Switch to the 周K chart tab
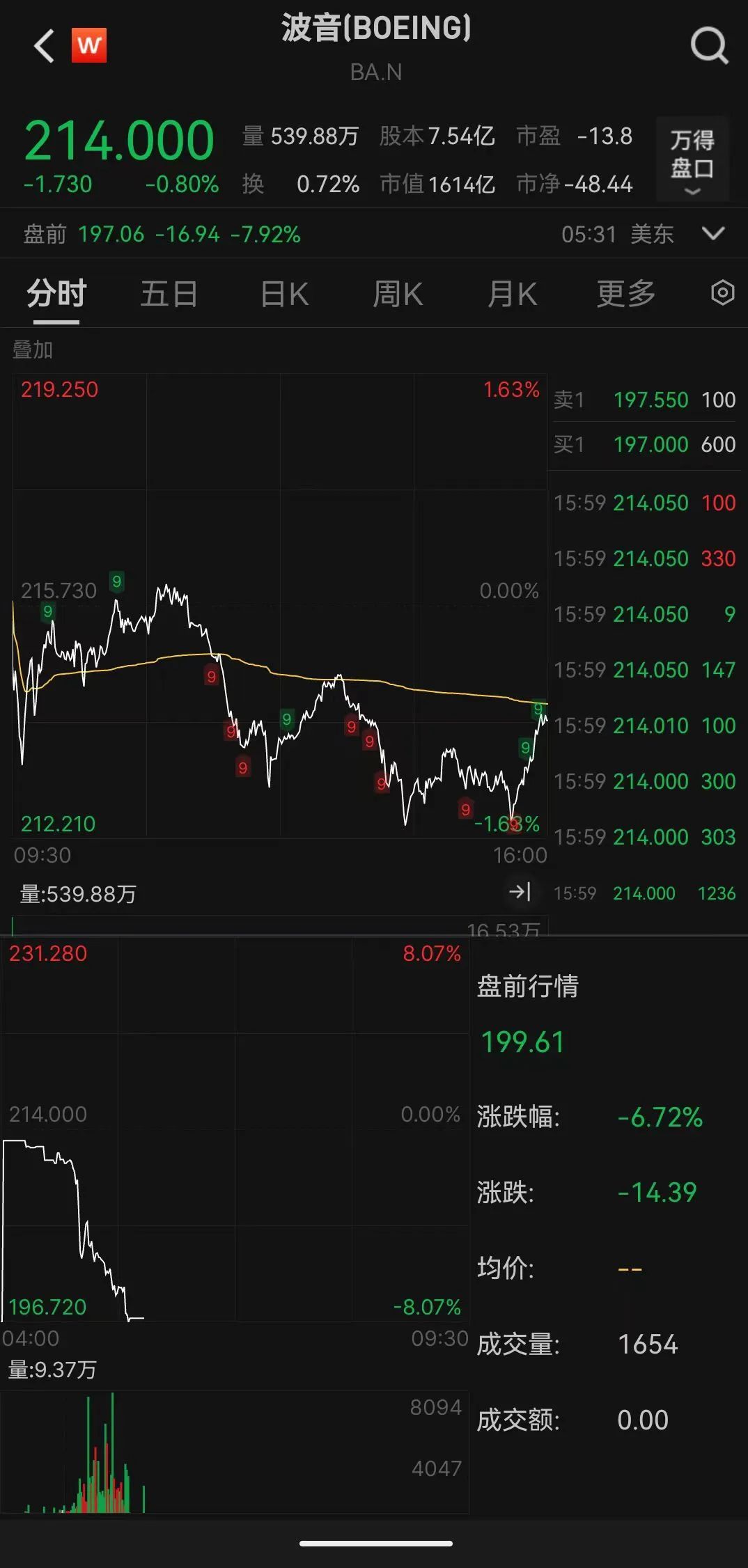 pos(398,293)
